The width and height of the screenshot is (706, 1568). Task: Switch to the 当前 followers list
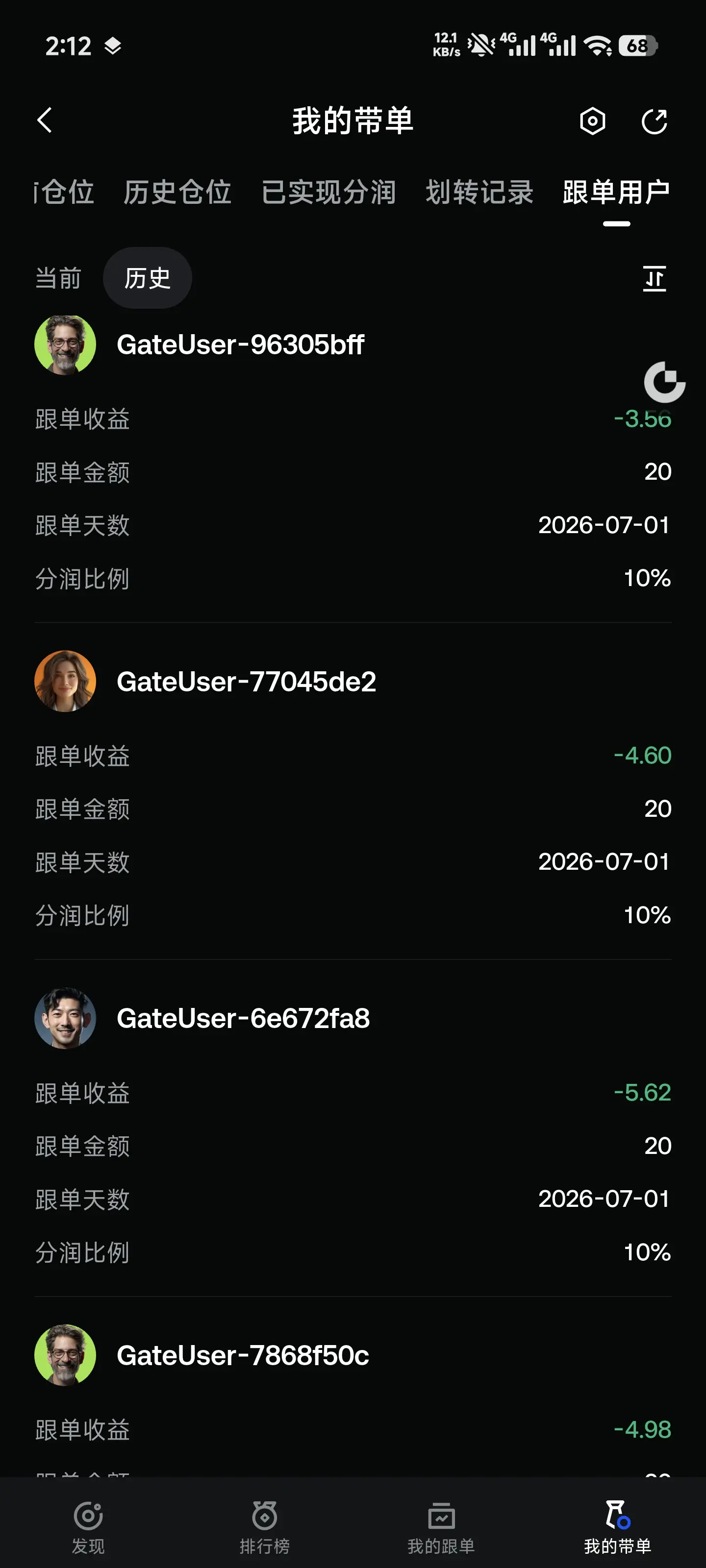click(58, 278)
